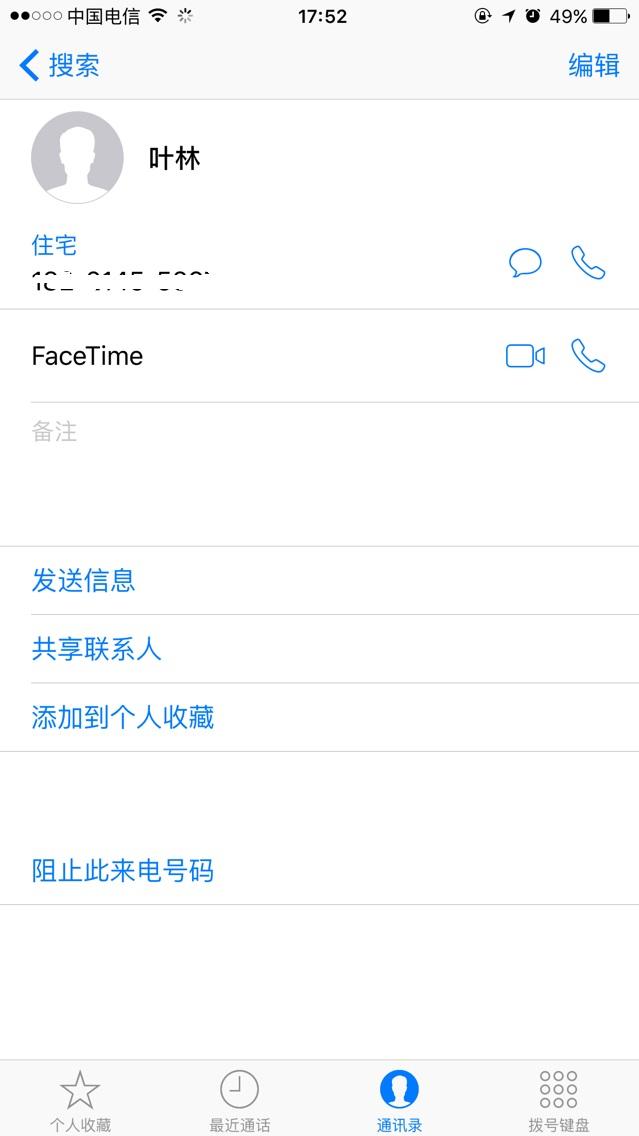The height and width of the screenshot is (1136, 639).
Task: Open the 最近通话 tab
Action: tap(239, 1100)
